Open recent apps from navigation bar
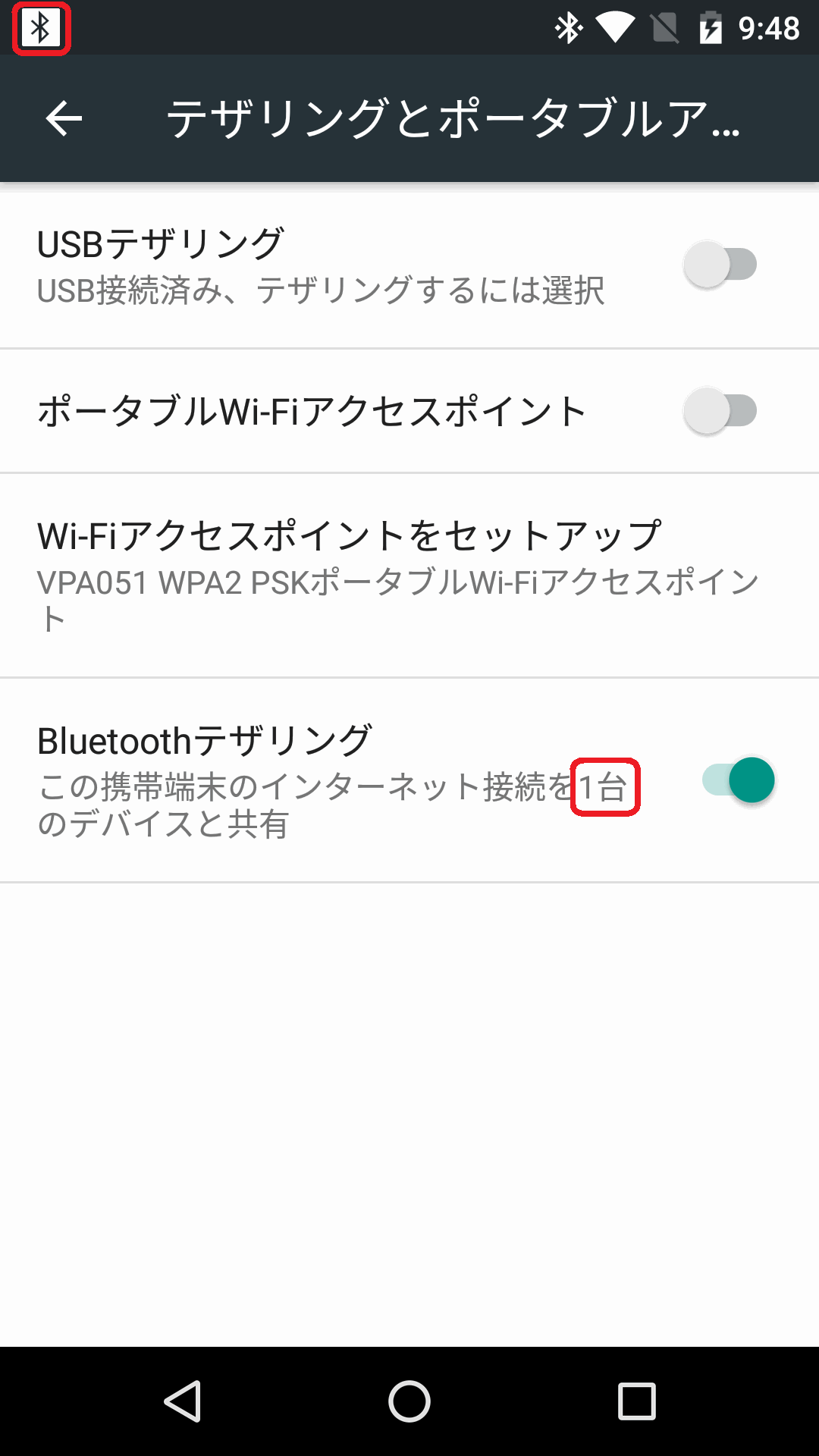The height and width of the screenshot is (1456, 819). click(x=637, y=1401)
